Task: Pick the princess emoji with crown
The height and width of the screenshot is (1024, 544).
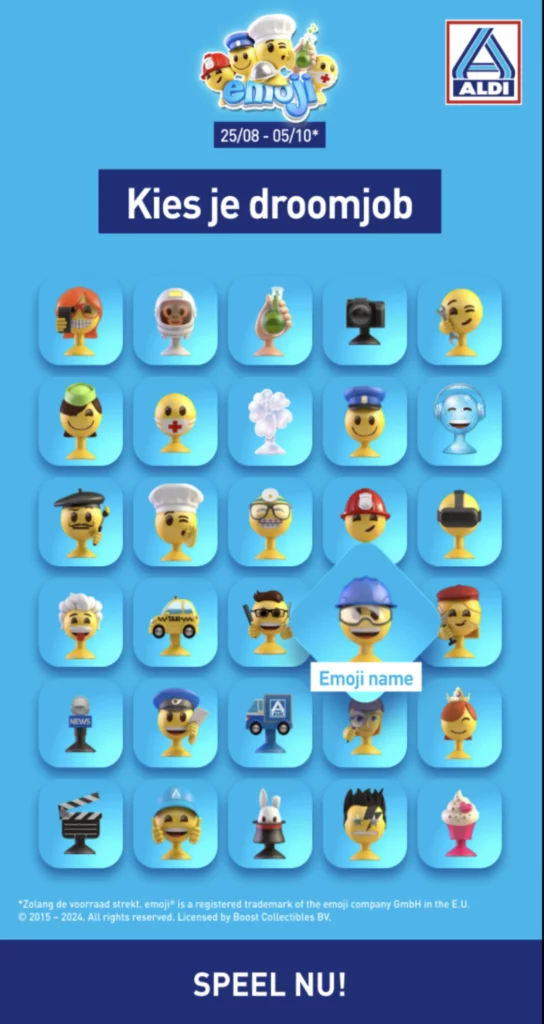Action: [459, 723]
